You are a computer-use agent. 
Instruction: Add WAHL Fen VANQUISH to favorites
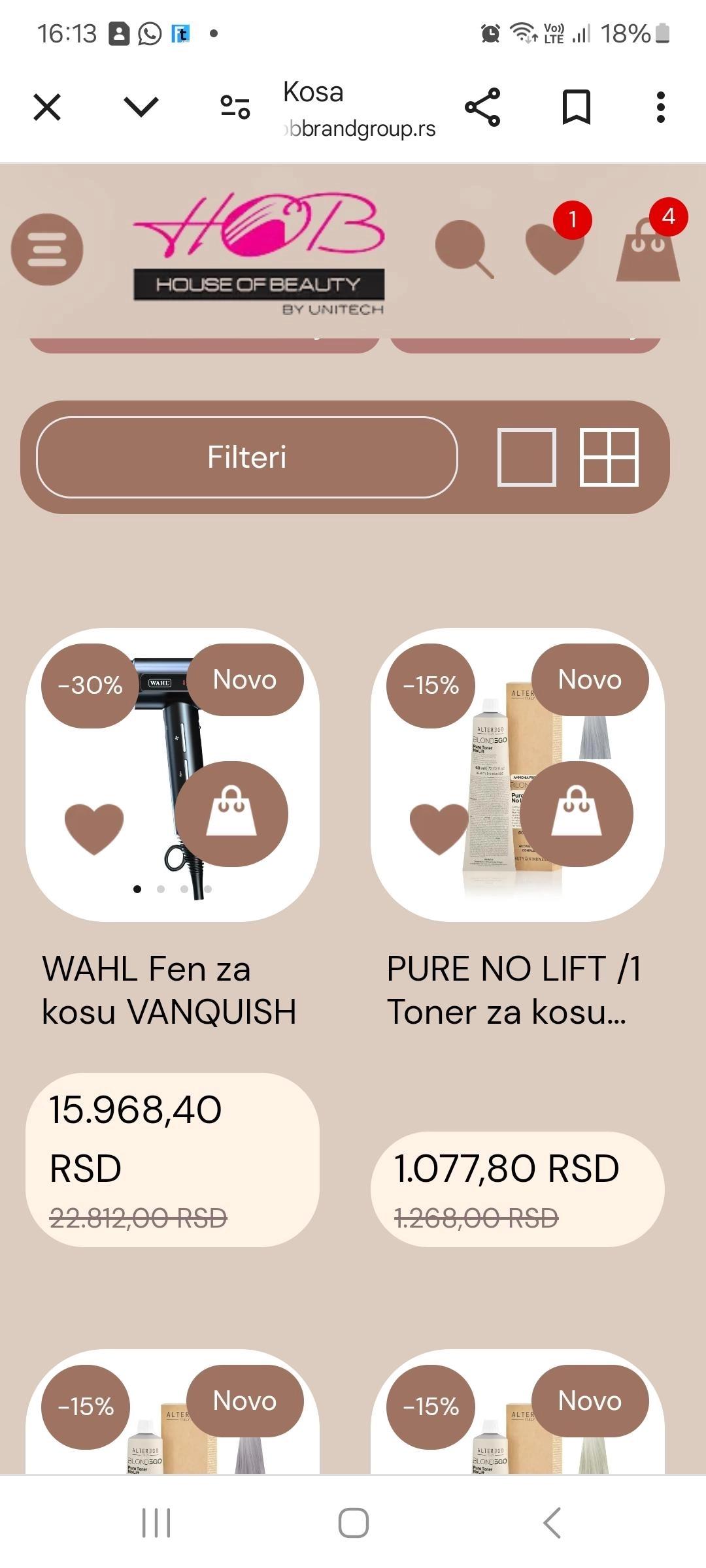(94, 828)
